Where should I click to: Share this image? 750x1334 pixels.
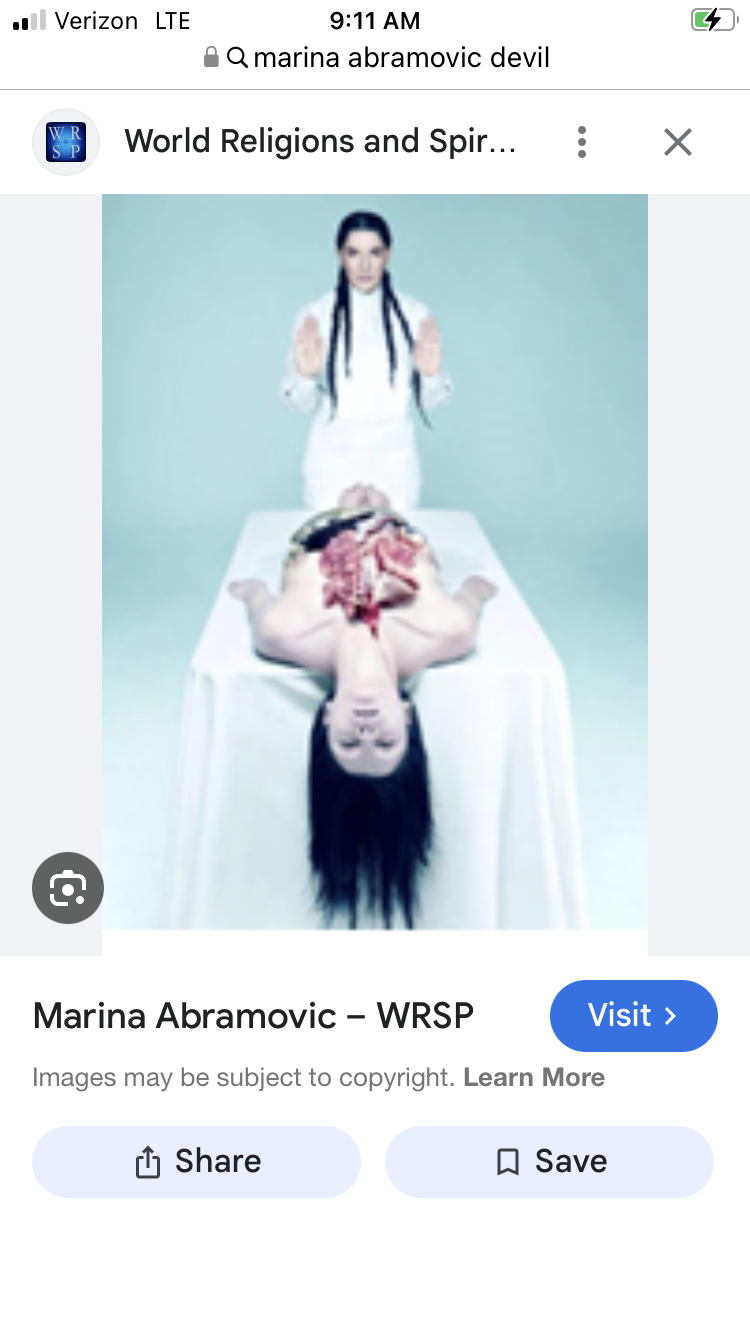click(196, 1161)
